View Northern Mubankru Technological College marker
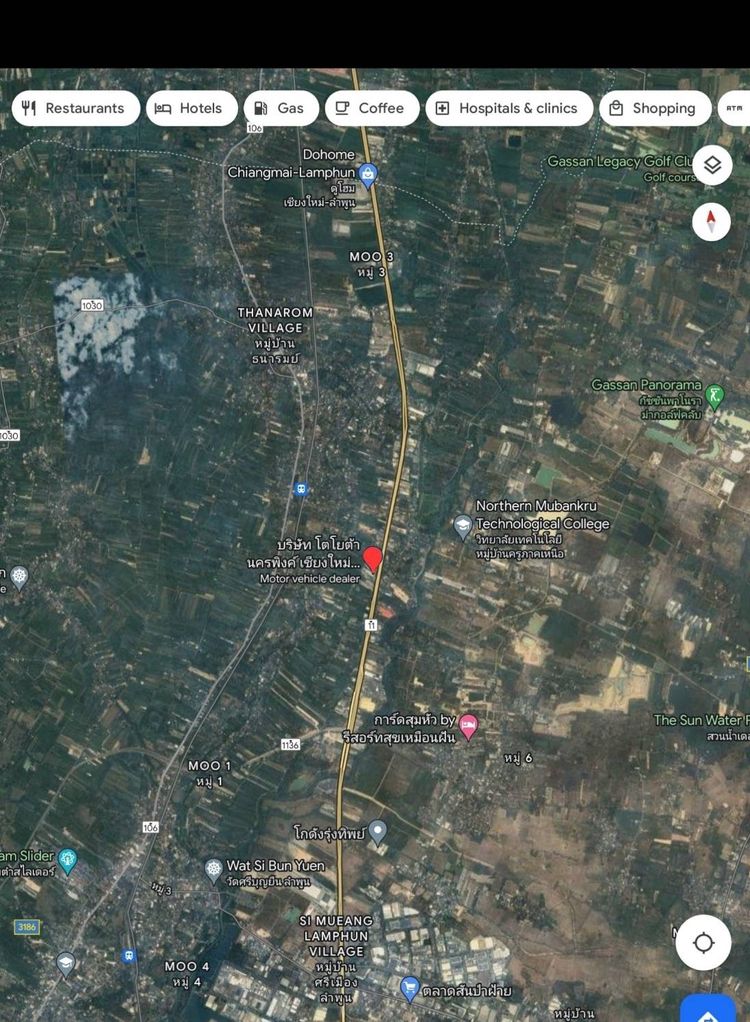The width and height of the screenshot is (750, 1022). (x=463, y=526)
